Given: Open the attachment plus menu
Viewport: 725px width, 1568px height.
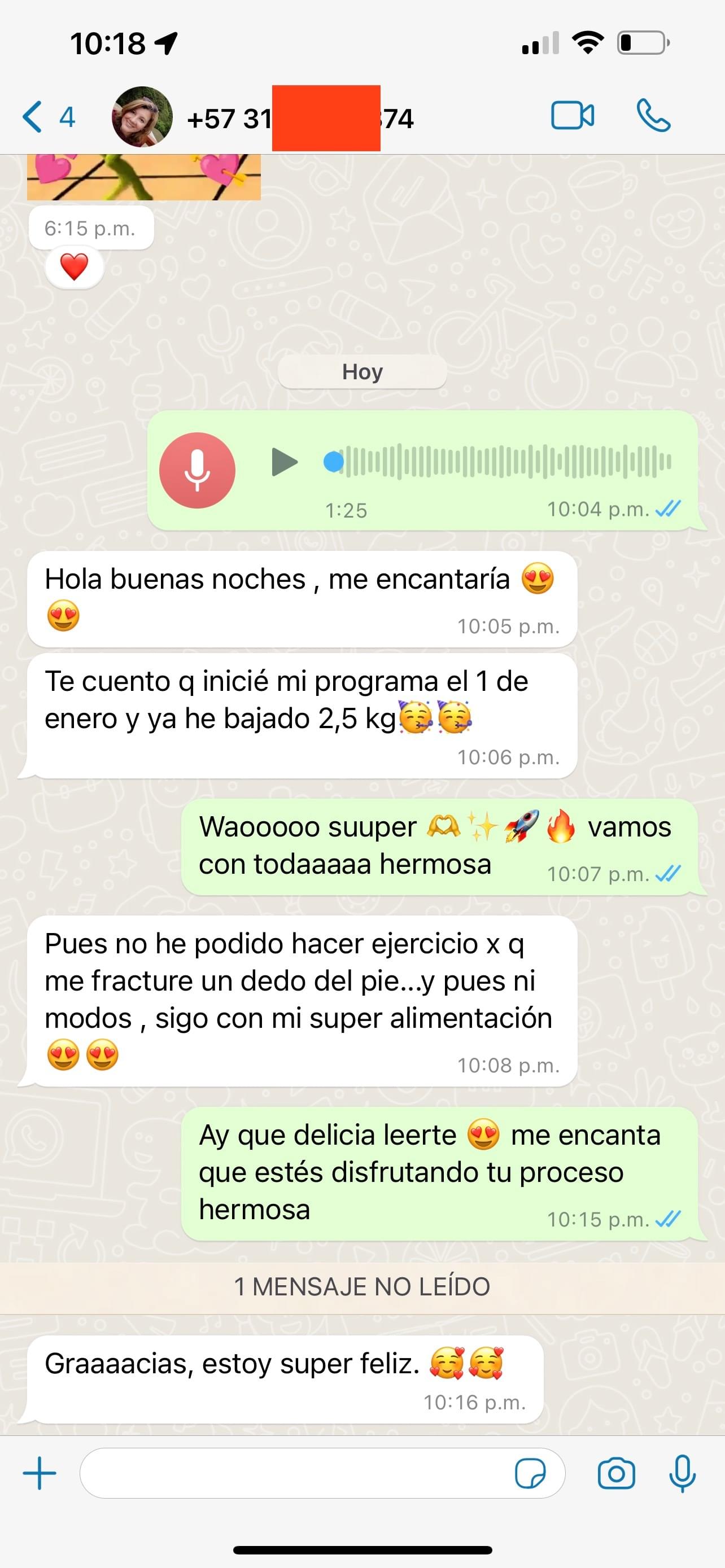Looking at the screenshot, I should [x=40, y=1473].
